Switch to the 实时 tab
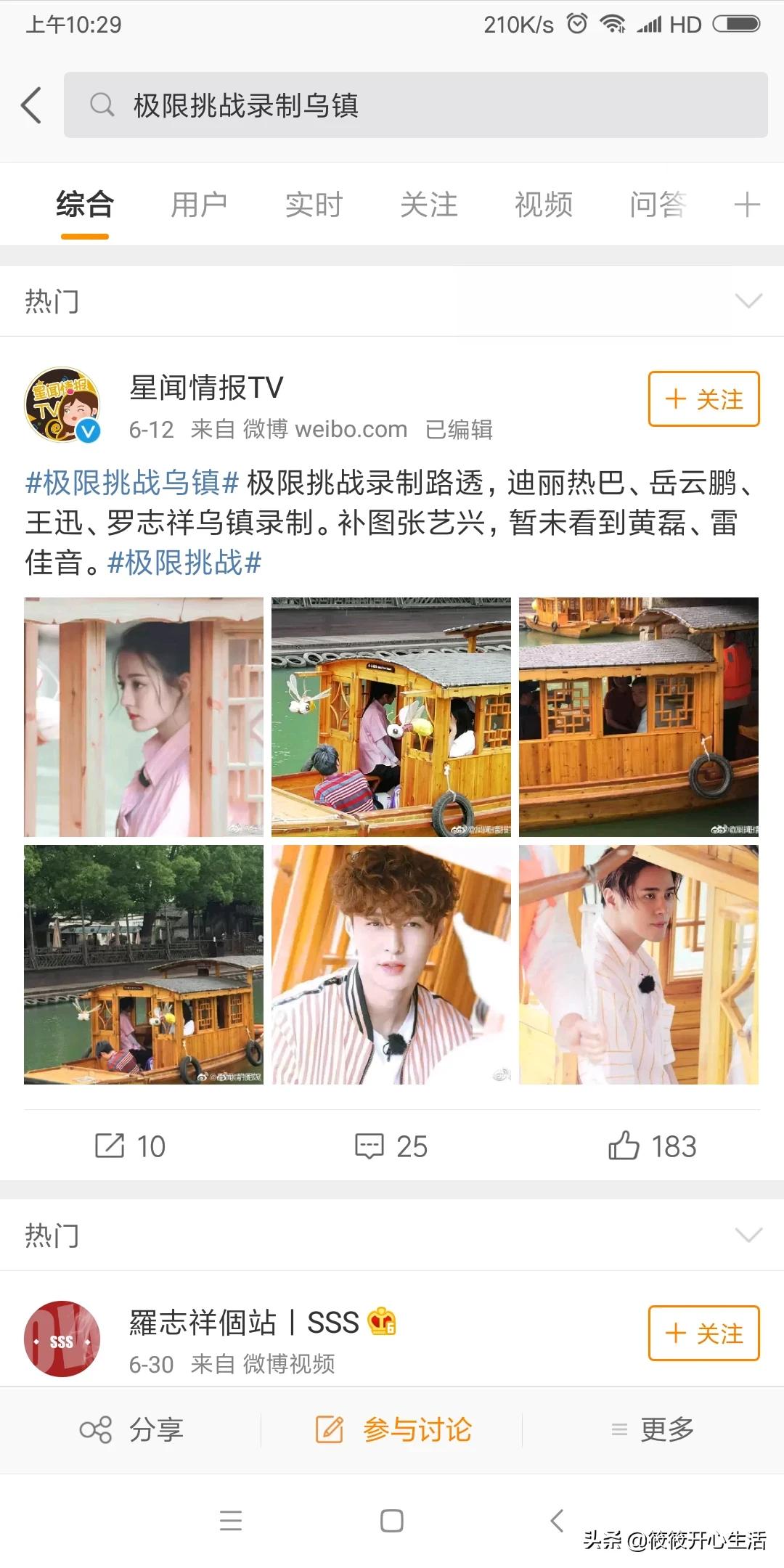The image size is (784, 1568). (314, 205)
